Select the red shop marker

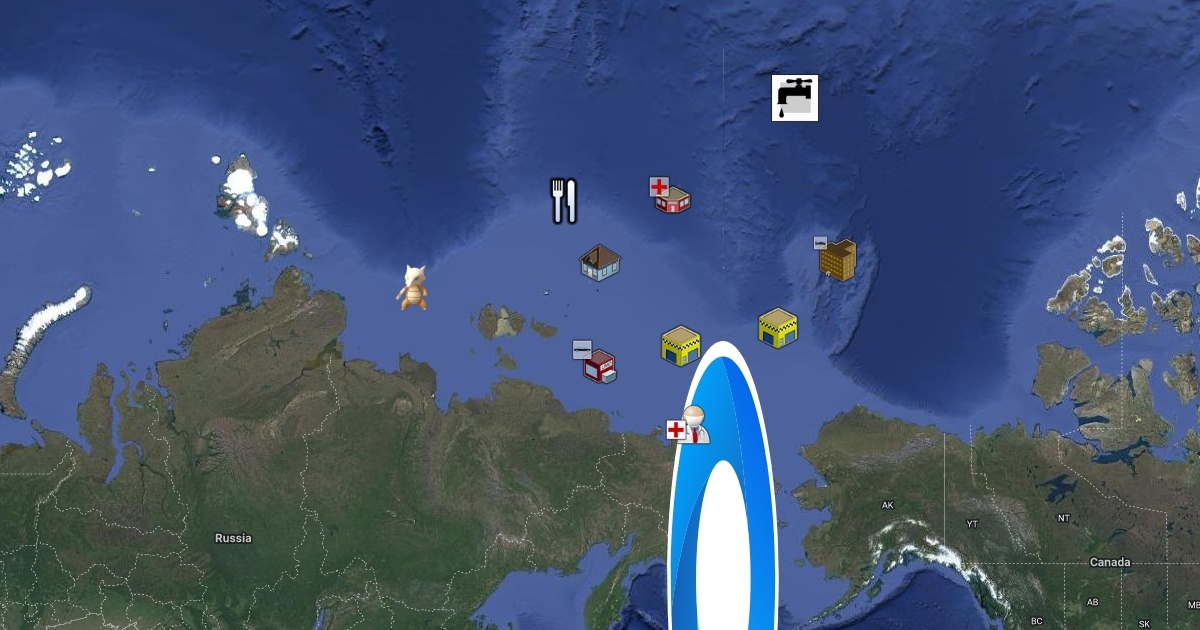tap(598, 364)
